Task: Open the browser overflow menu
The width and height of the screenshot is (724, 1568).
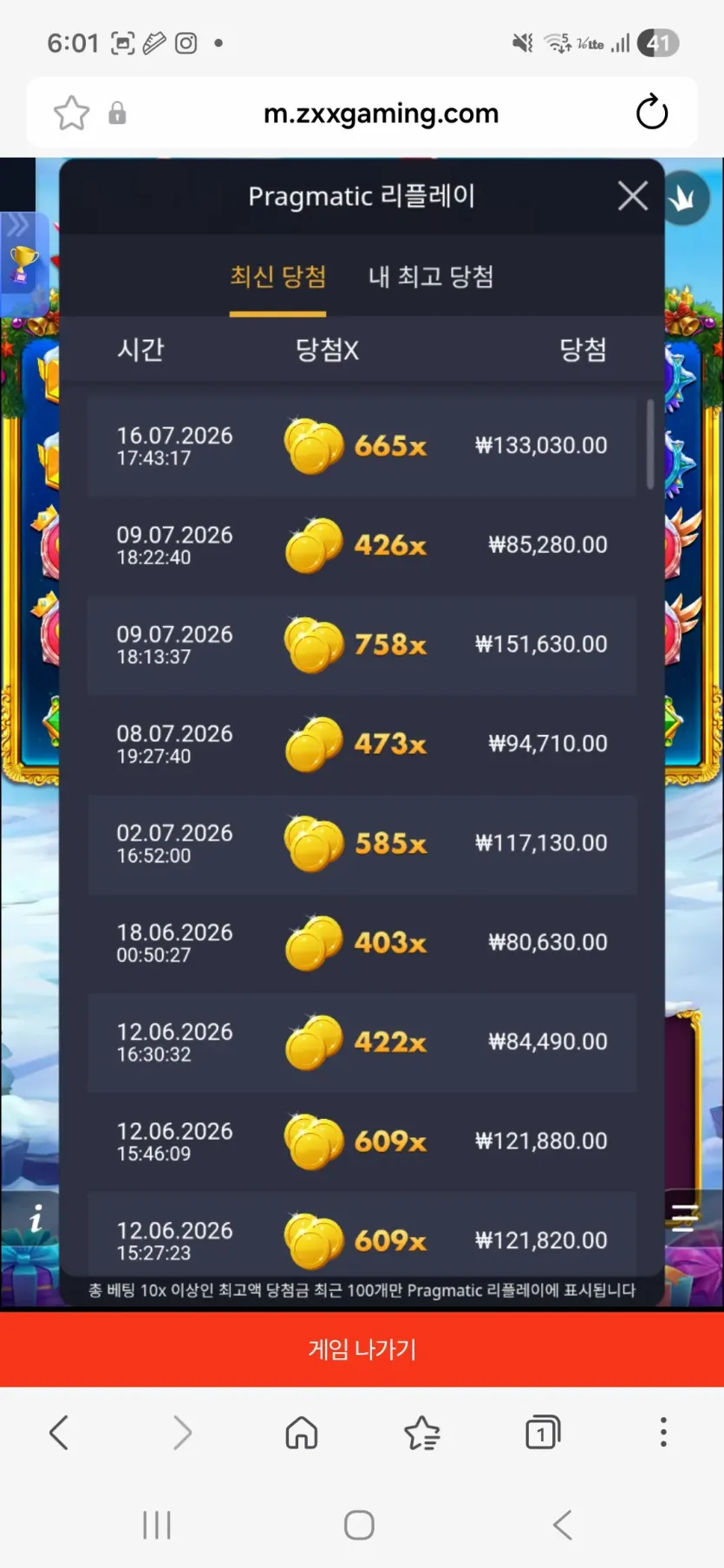Action: 663,1432
